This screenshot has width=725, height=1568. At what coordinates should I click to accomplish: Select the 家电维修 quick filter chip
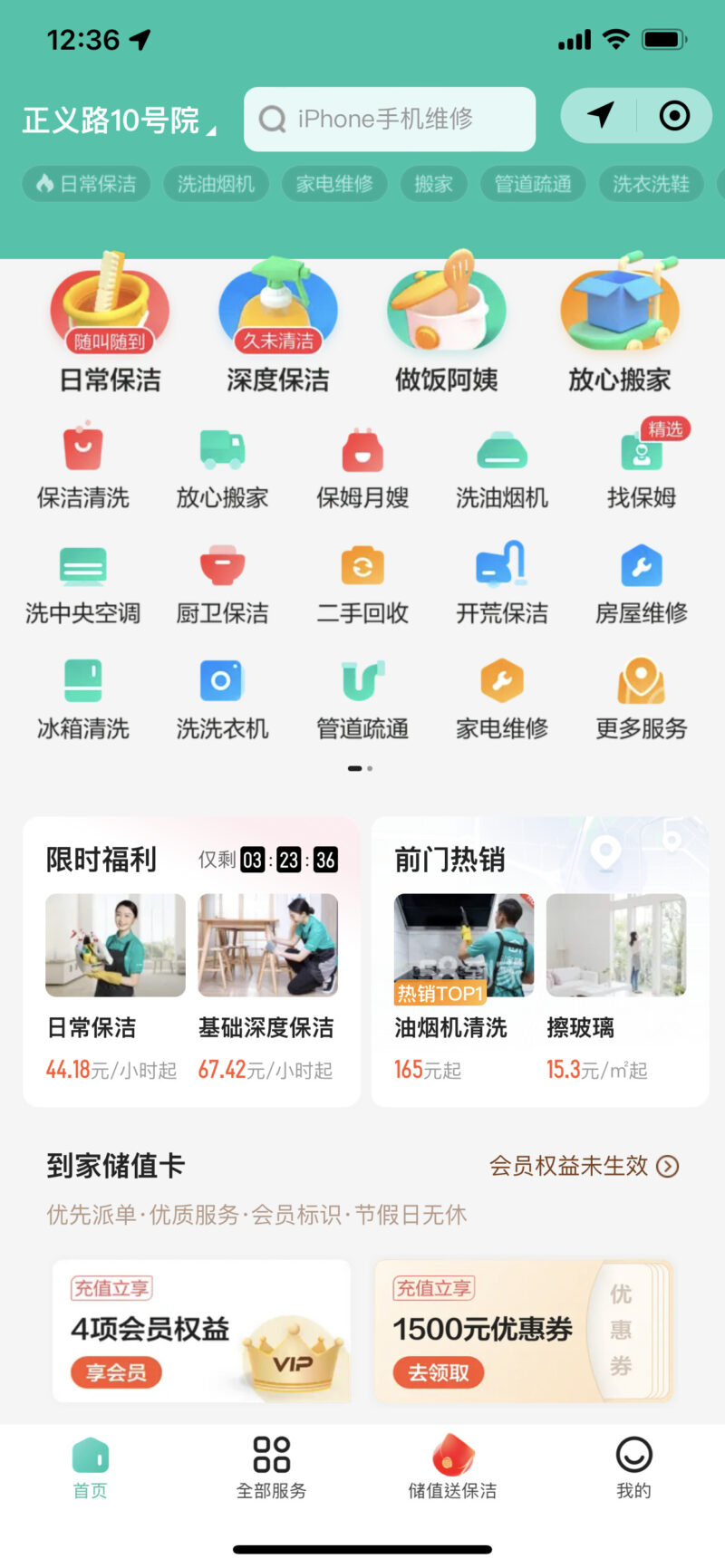click(x=334, y=183)
